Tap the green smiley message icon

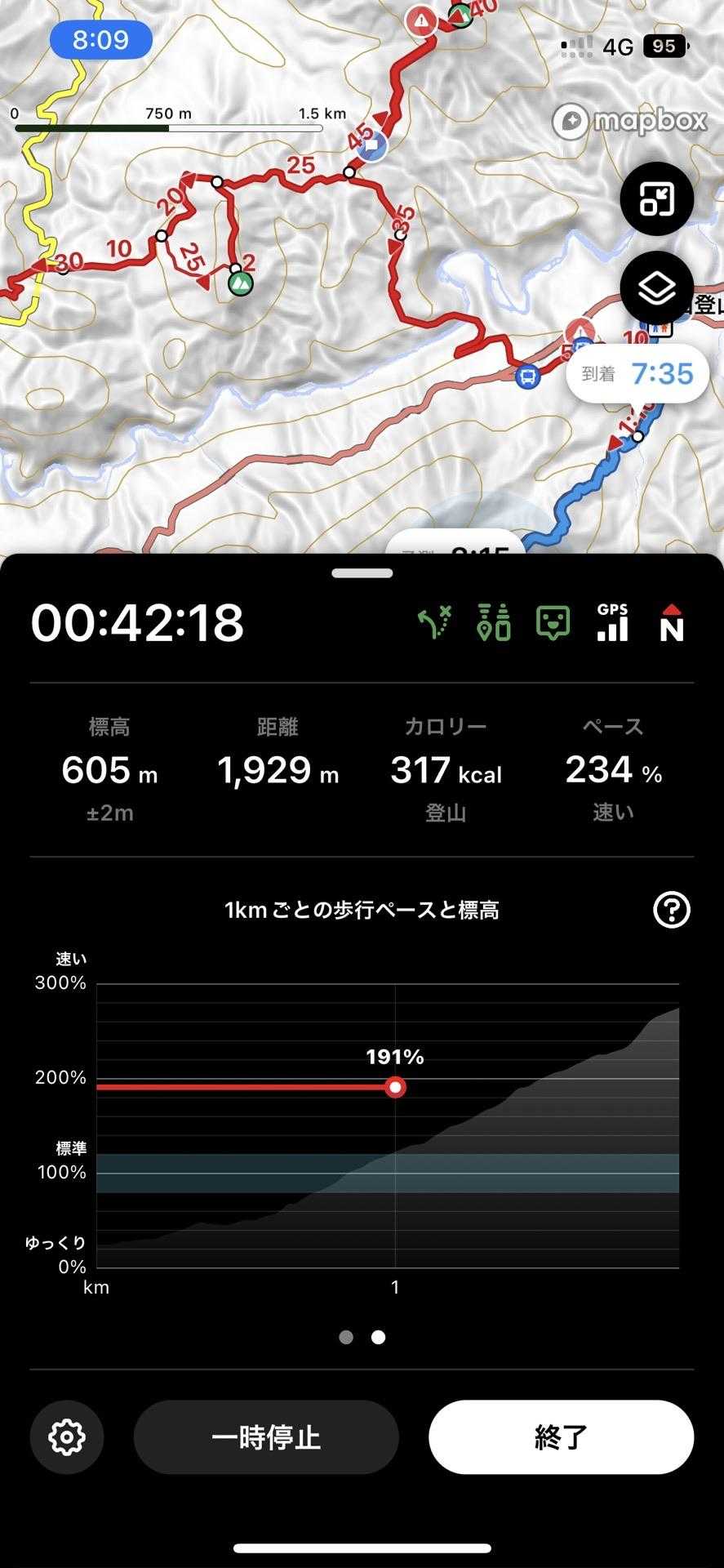pyautogui.click(x=553, y=623)
